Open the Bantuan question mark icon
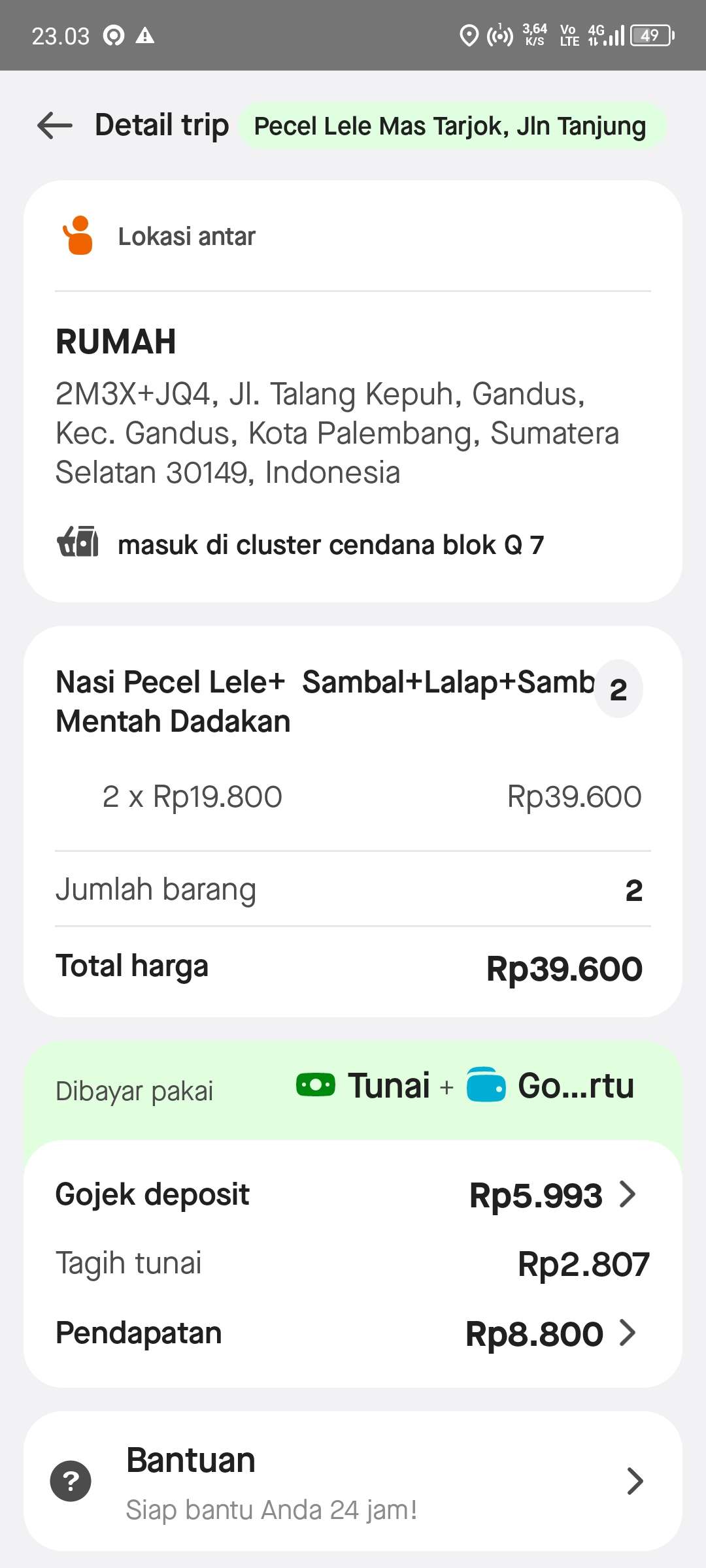Image resolution: width=706 pixels, height=1568 pixels. pyautogui.click(x=71, y=1480)
